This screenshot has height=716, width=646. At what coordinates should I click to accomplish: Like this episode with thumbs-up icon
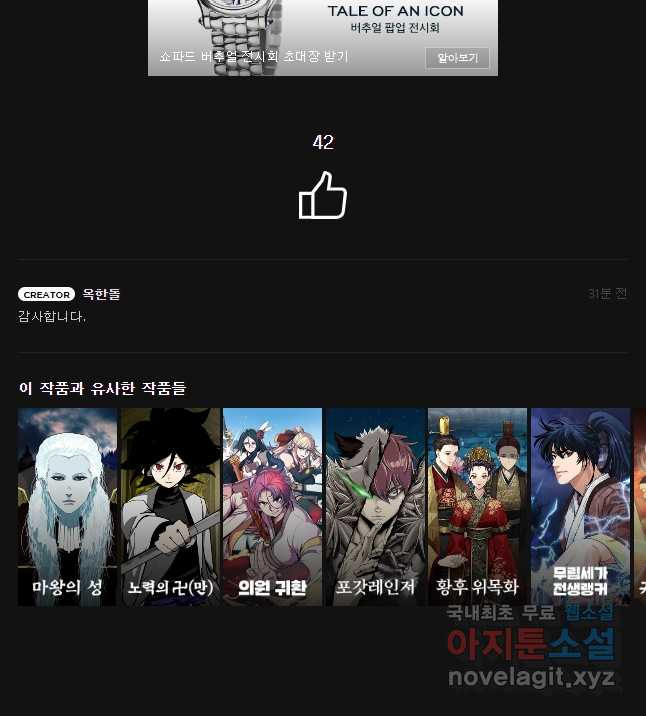pos(323,196)
